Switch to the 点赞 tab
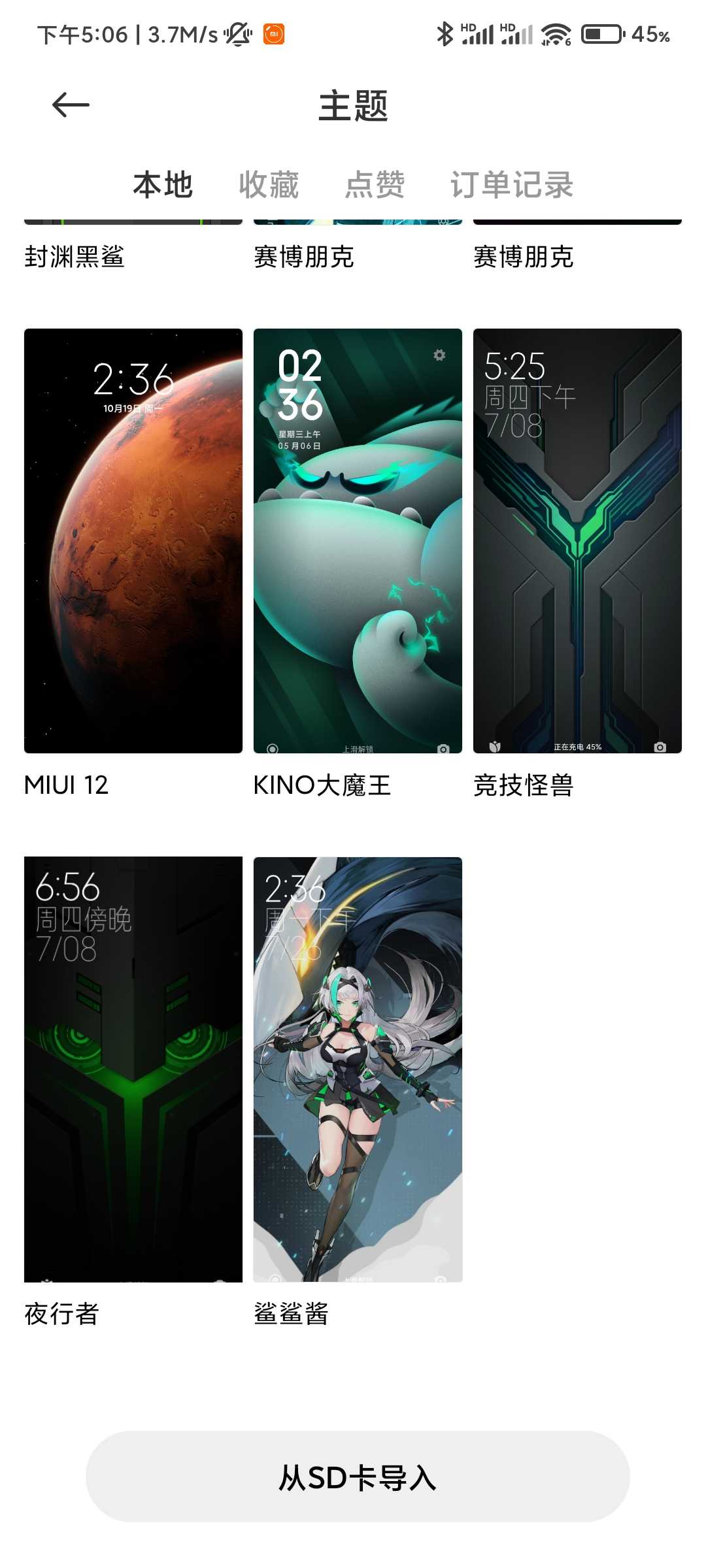Image resolution: width=706 pixels, height=1568 pixels. click(375, 185)
